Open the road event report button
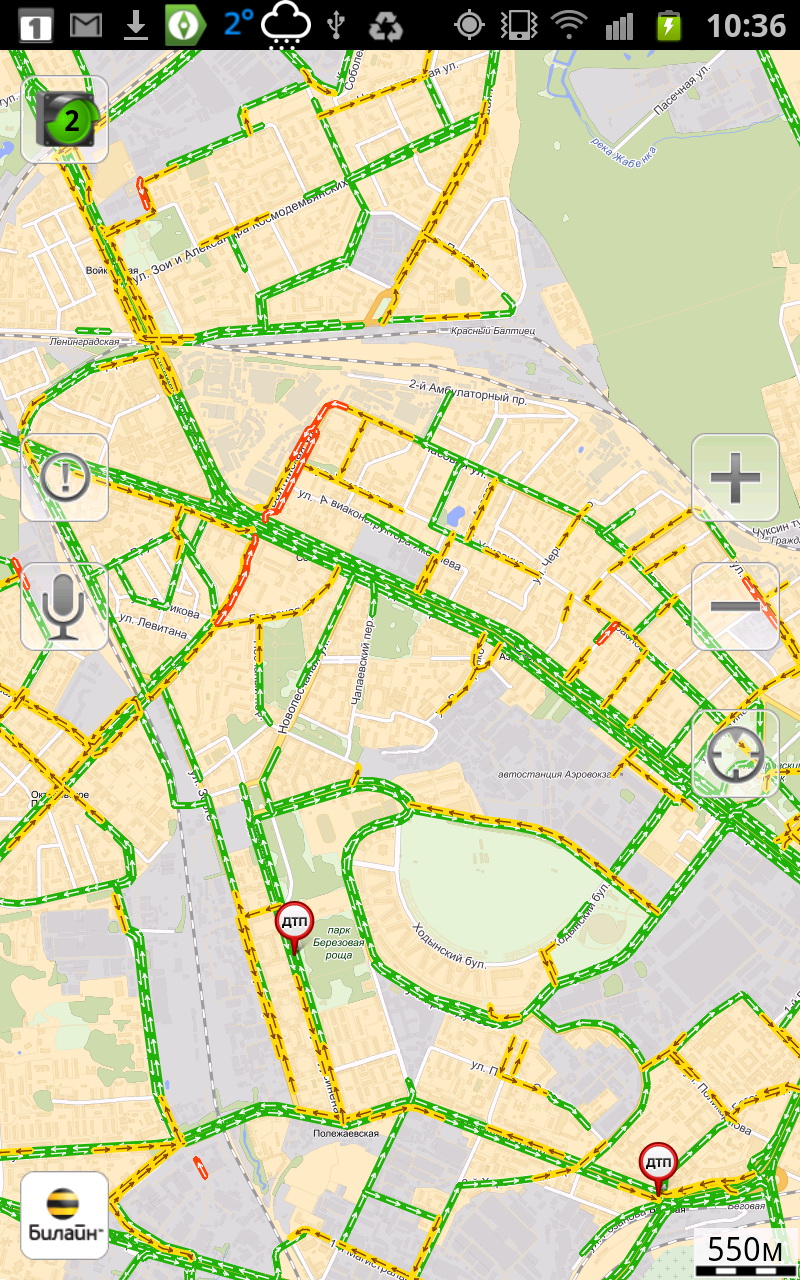The image size is (800, 1280). (65, 478)
